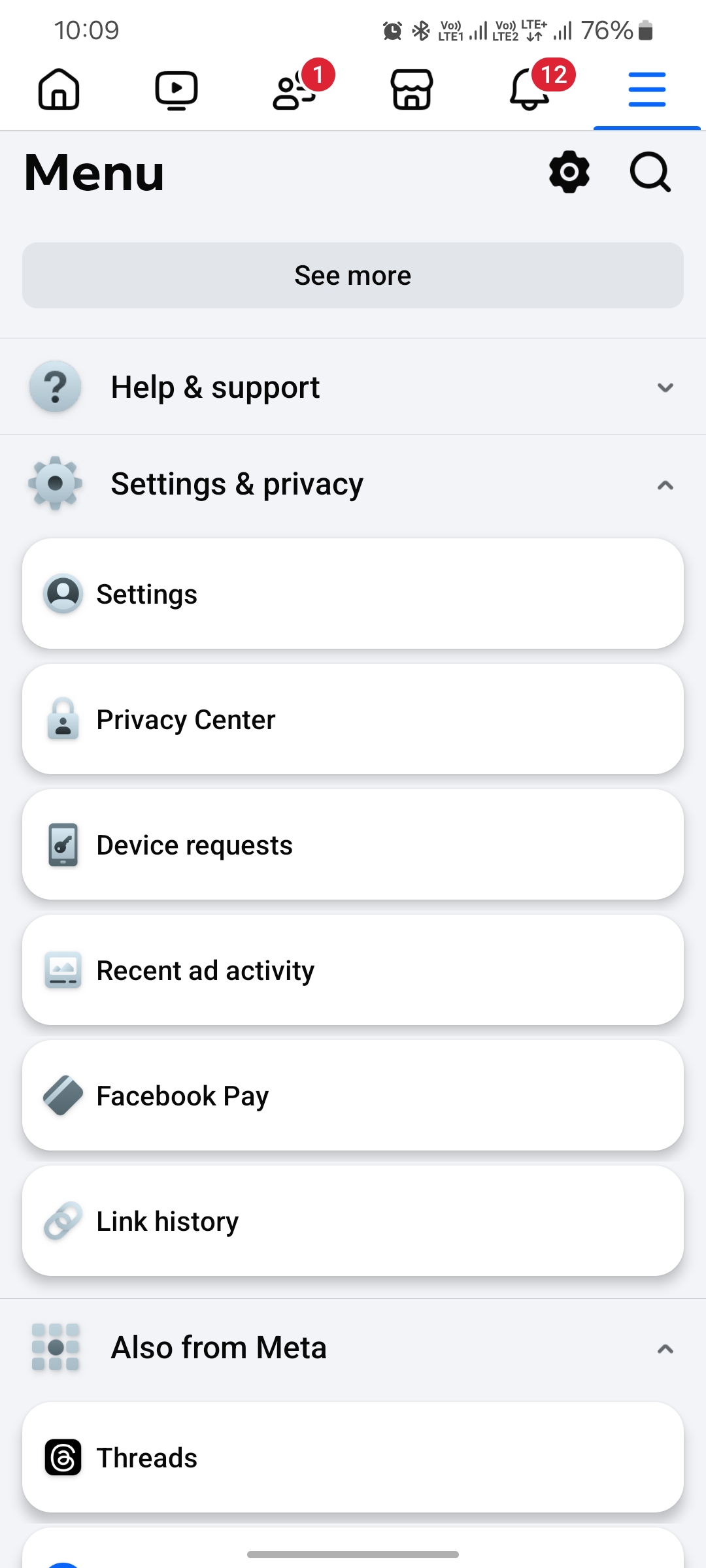Open the Marketplace tab
The width and height of the screenshot is (706, 1568).
(x=412, y=90)
